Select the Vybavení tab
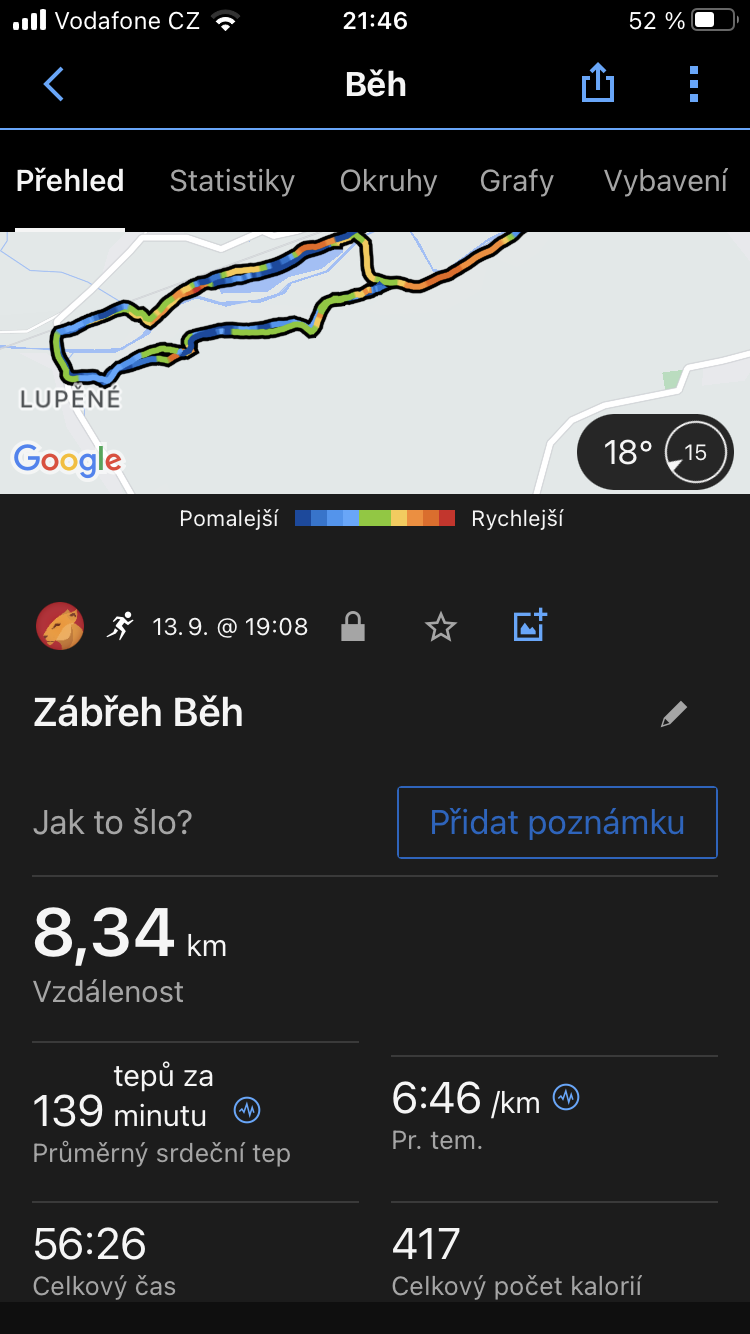750x1334 pixels. click(665, 181)
